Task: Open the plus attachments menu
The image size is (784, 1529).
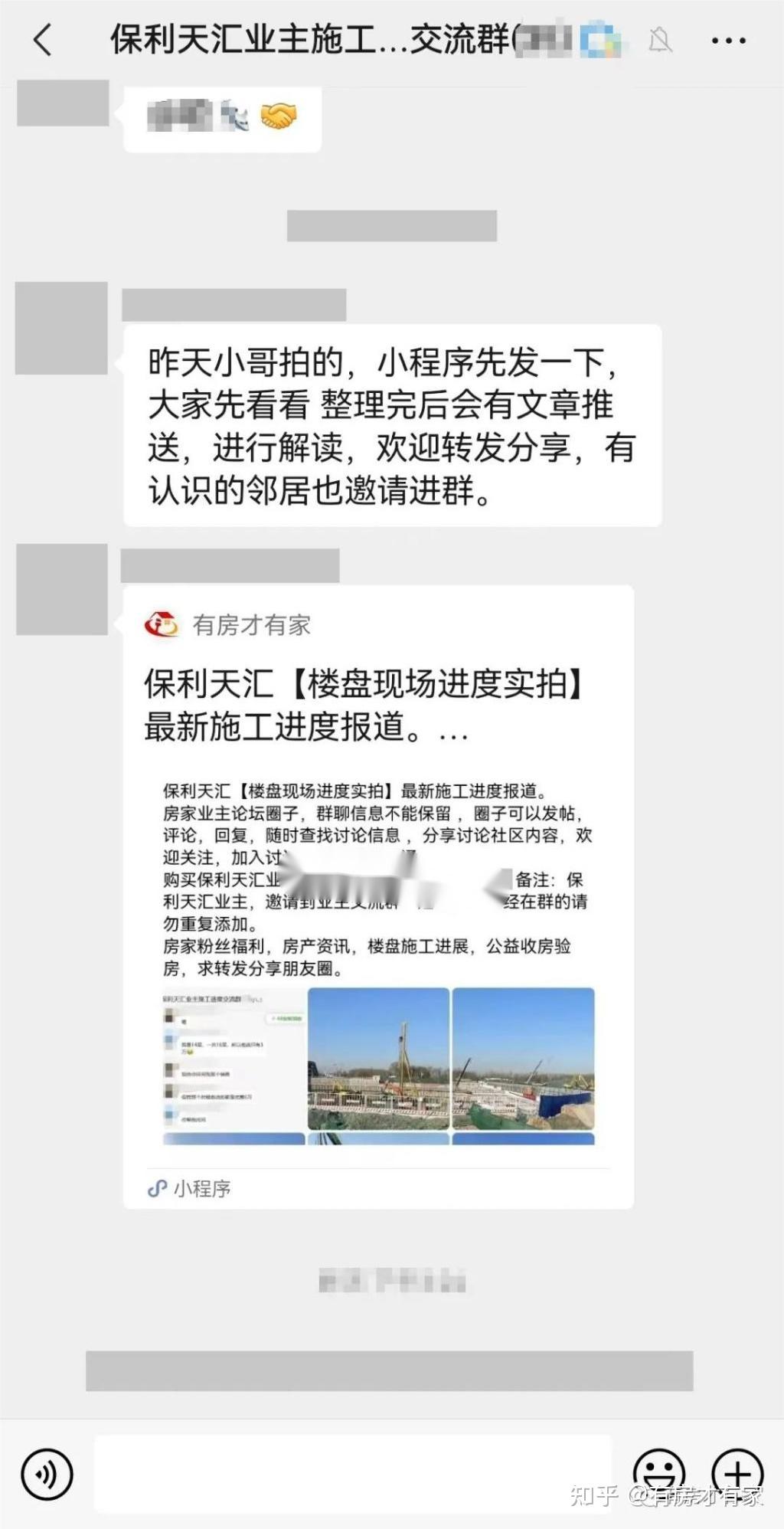Action: [x=737, y=1473]
